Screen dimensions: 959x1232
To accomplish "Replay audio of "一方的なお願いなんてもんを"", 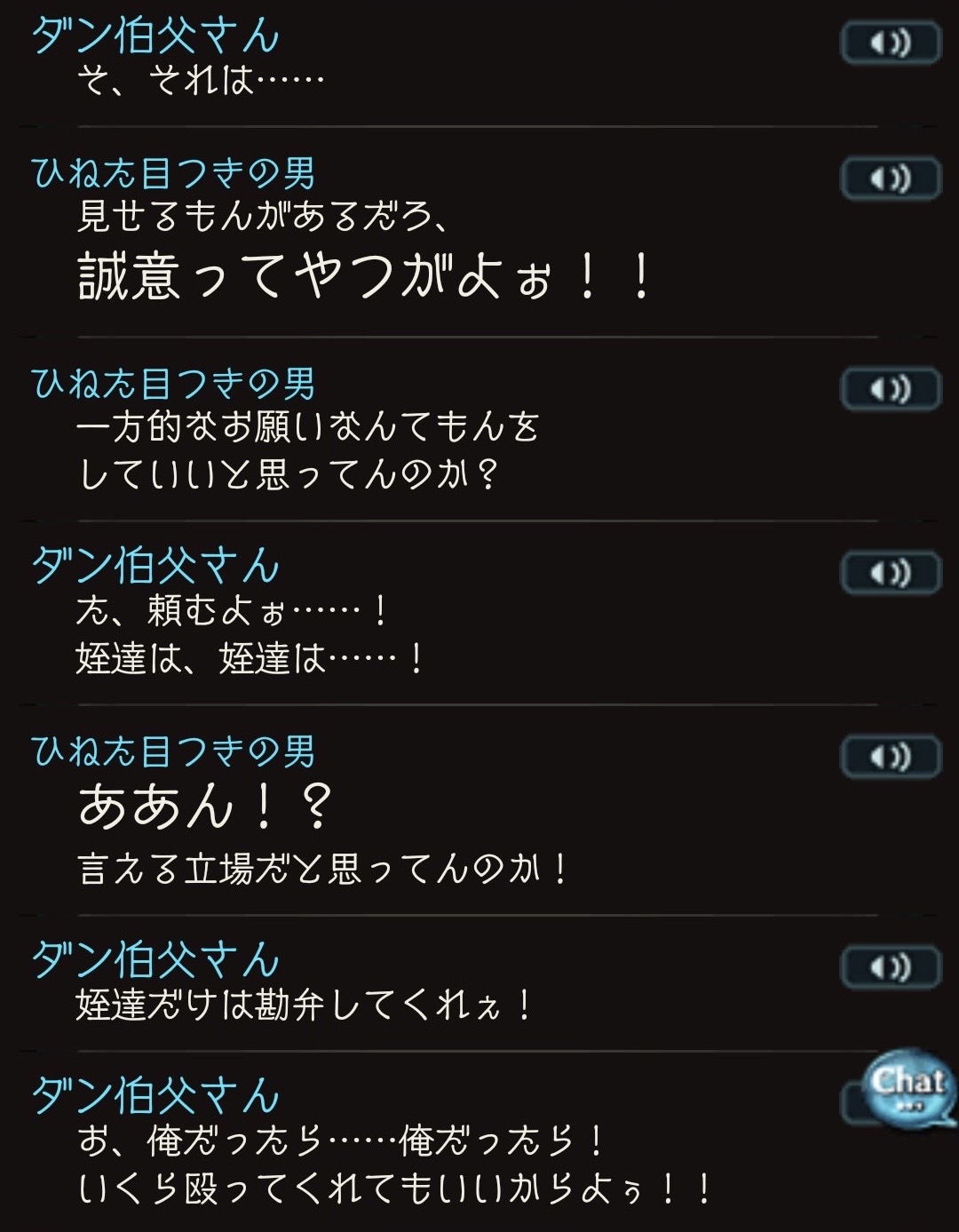I will tap(890, 389).
